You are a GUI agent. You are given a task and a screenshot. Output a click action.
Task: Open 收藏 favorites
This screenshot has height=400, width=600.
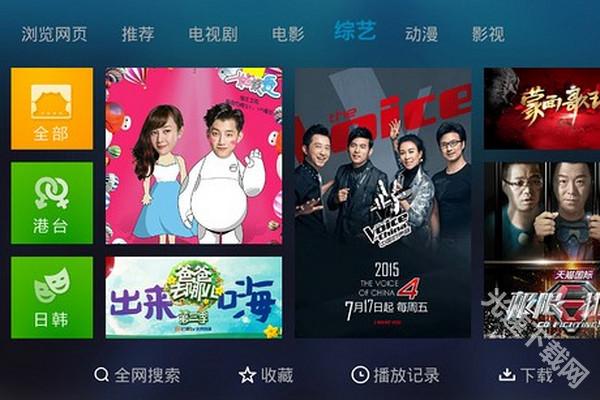click(x=265, y=376)
